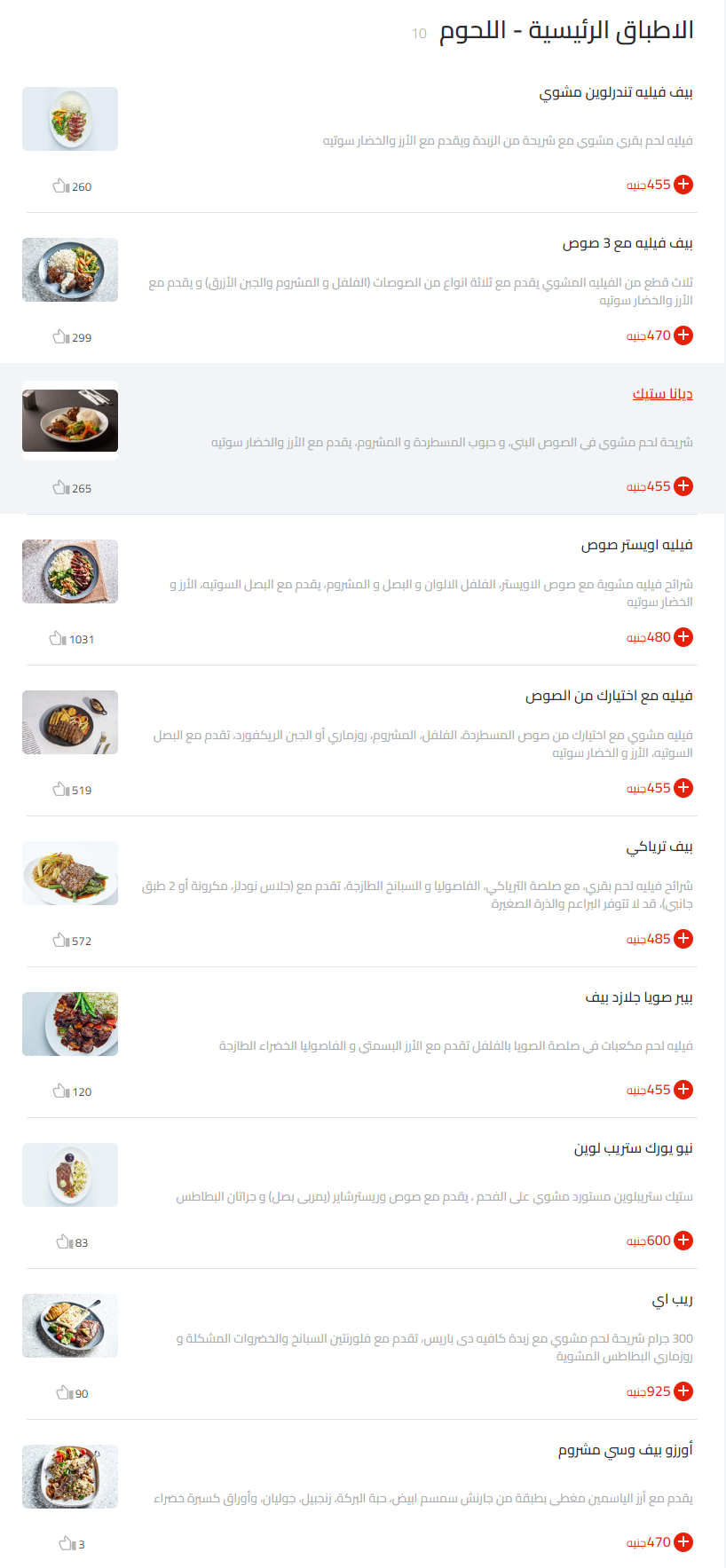
Task: Click the Beef Teriyaki dish photo
Action: pos(70,873)
